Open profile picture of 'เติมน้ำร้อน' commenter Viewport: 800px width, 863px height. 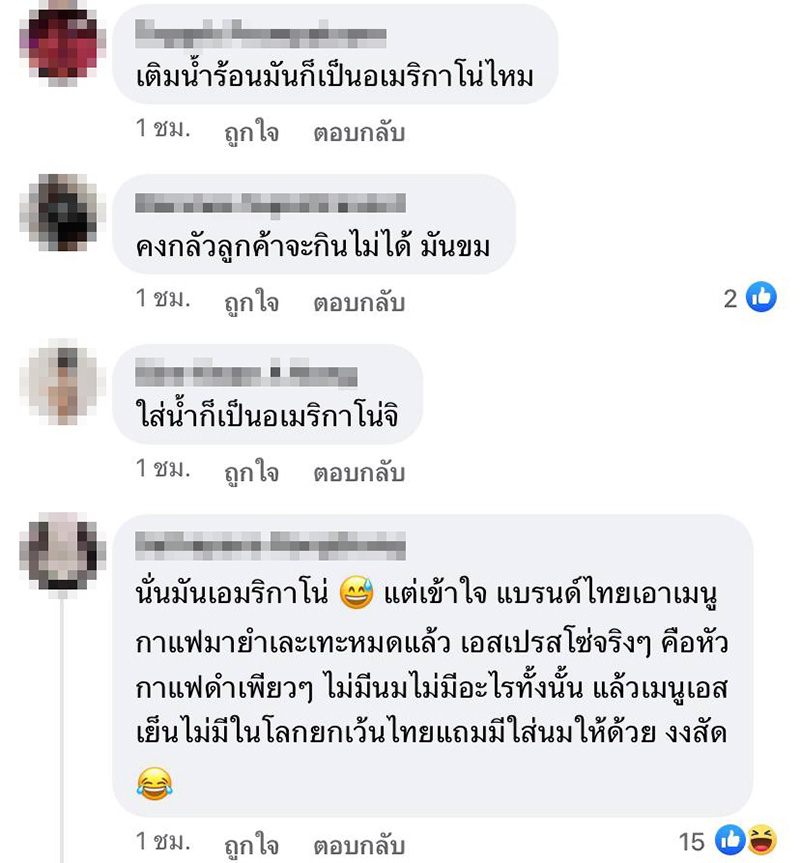63,42
